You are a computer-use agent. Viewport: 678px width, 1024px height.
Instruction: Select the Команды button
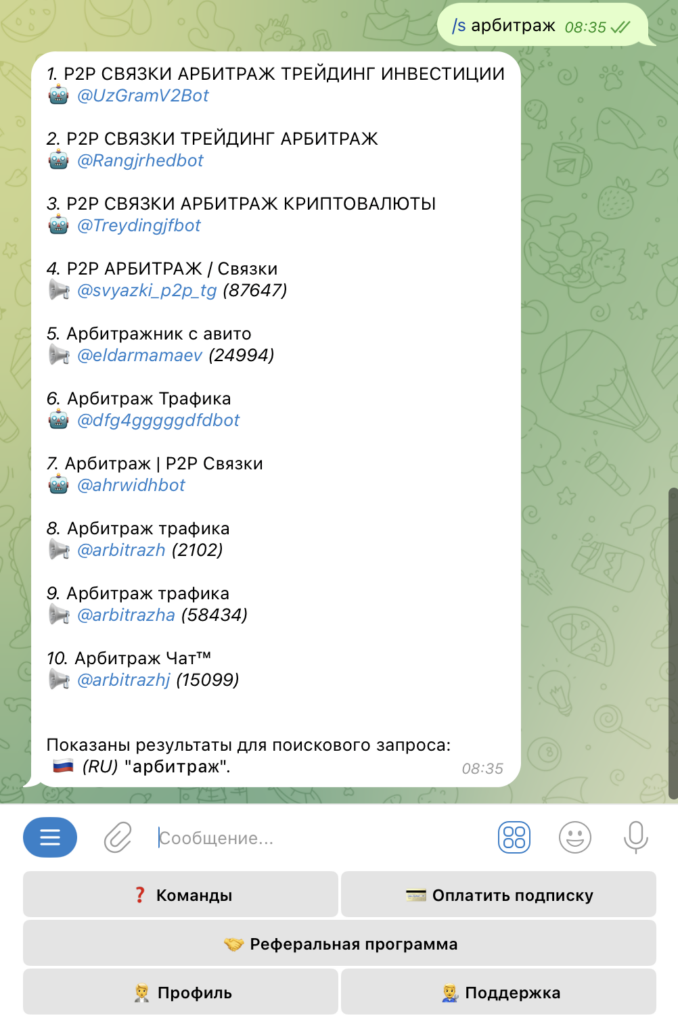[x=180, y=895]
